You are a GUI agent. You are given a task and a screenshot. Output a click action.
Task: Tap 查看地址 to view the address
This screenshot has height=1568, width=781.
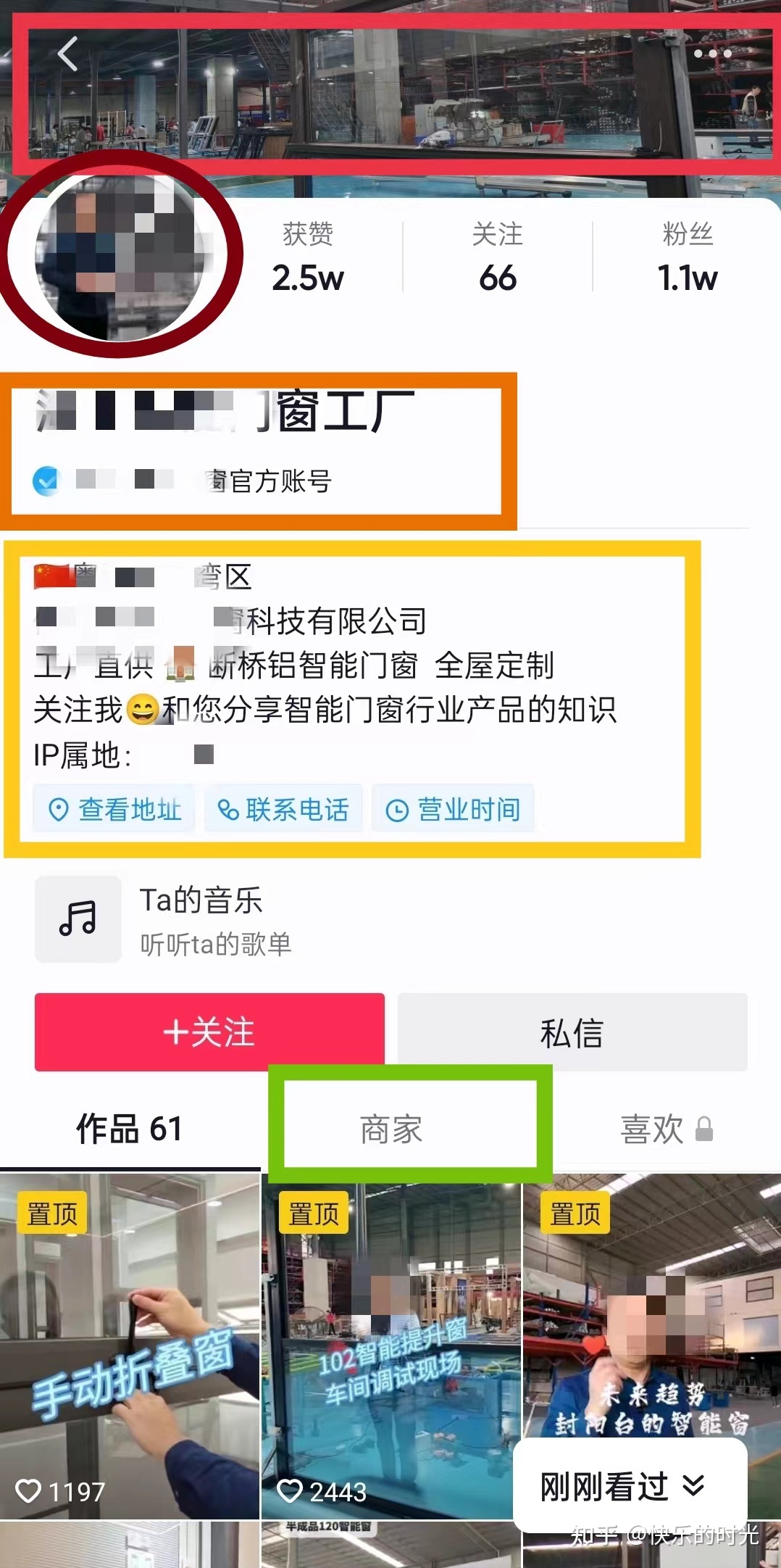[x=114, y=809]
